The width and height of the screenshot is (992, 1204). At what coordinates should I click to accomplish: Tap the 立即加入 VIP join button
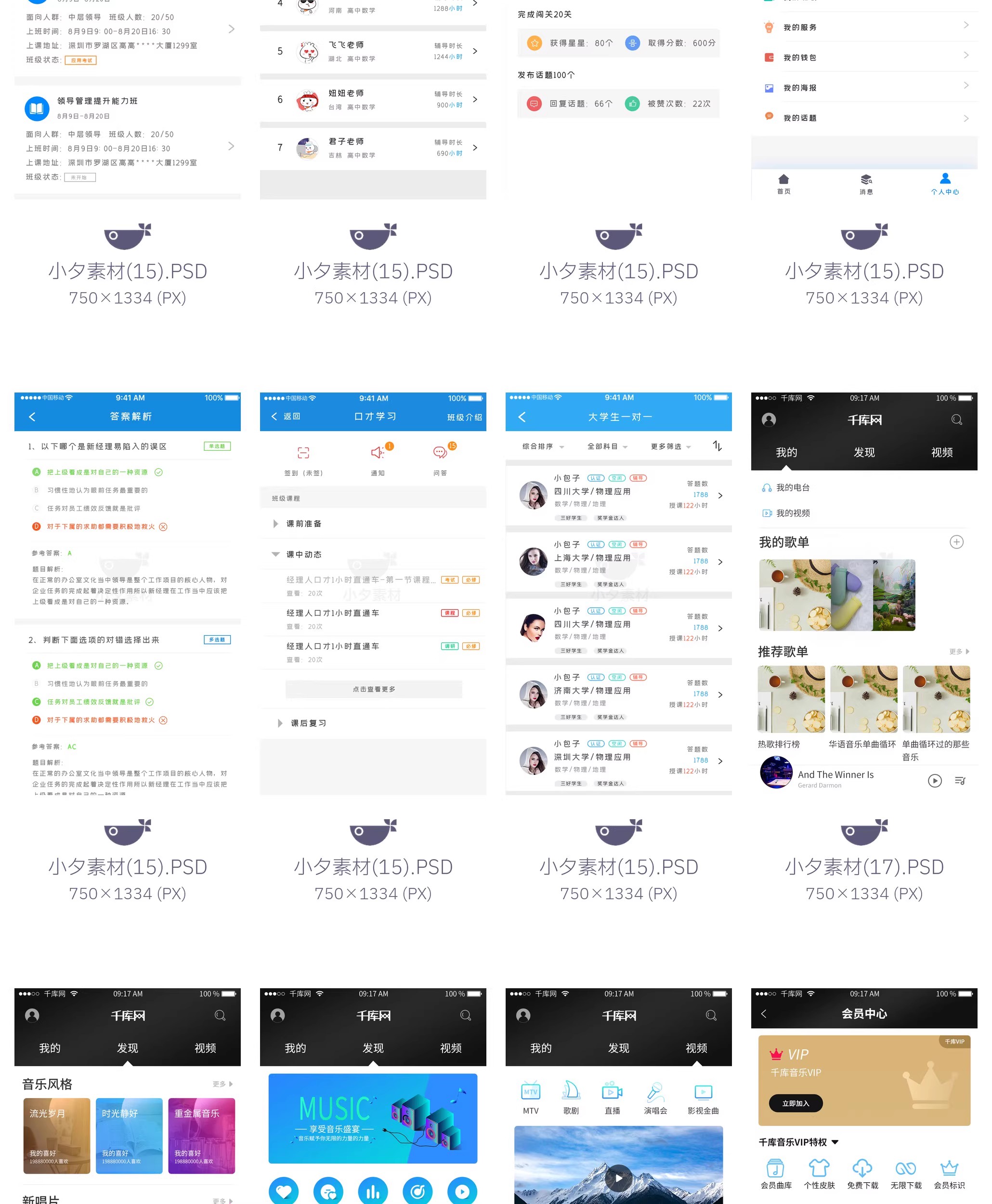click(796, 1104)
